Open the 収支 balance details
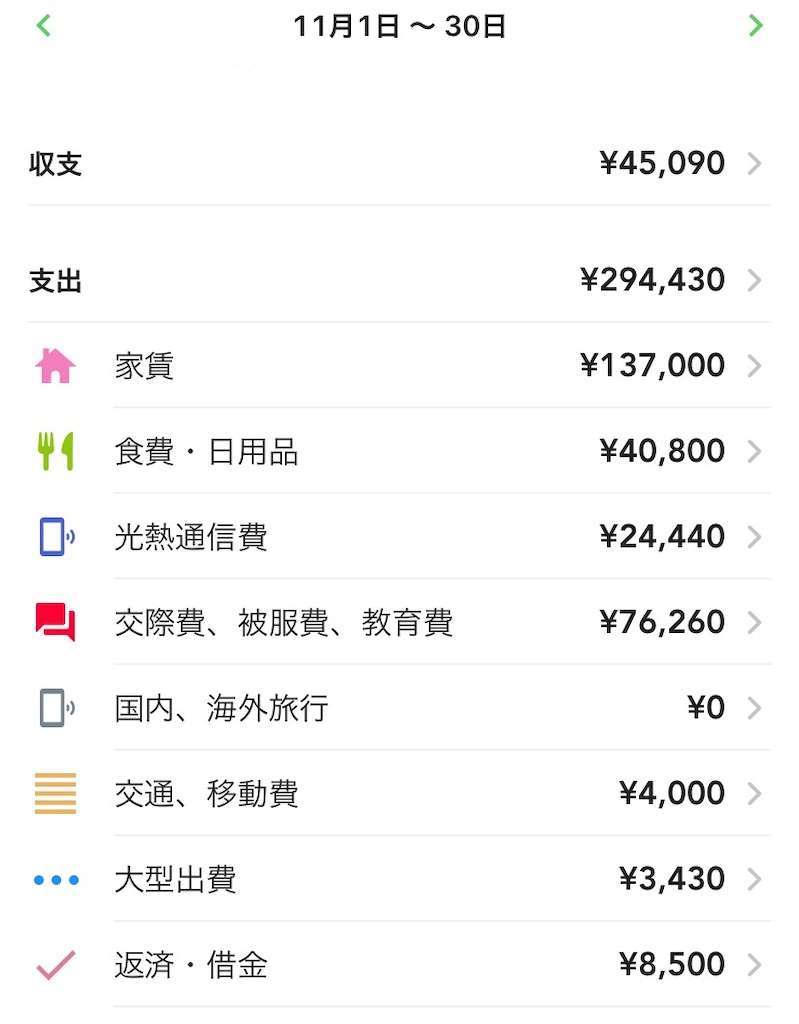Viewport: 799px width, 1024px height. pos(399,163)
